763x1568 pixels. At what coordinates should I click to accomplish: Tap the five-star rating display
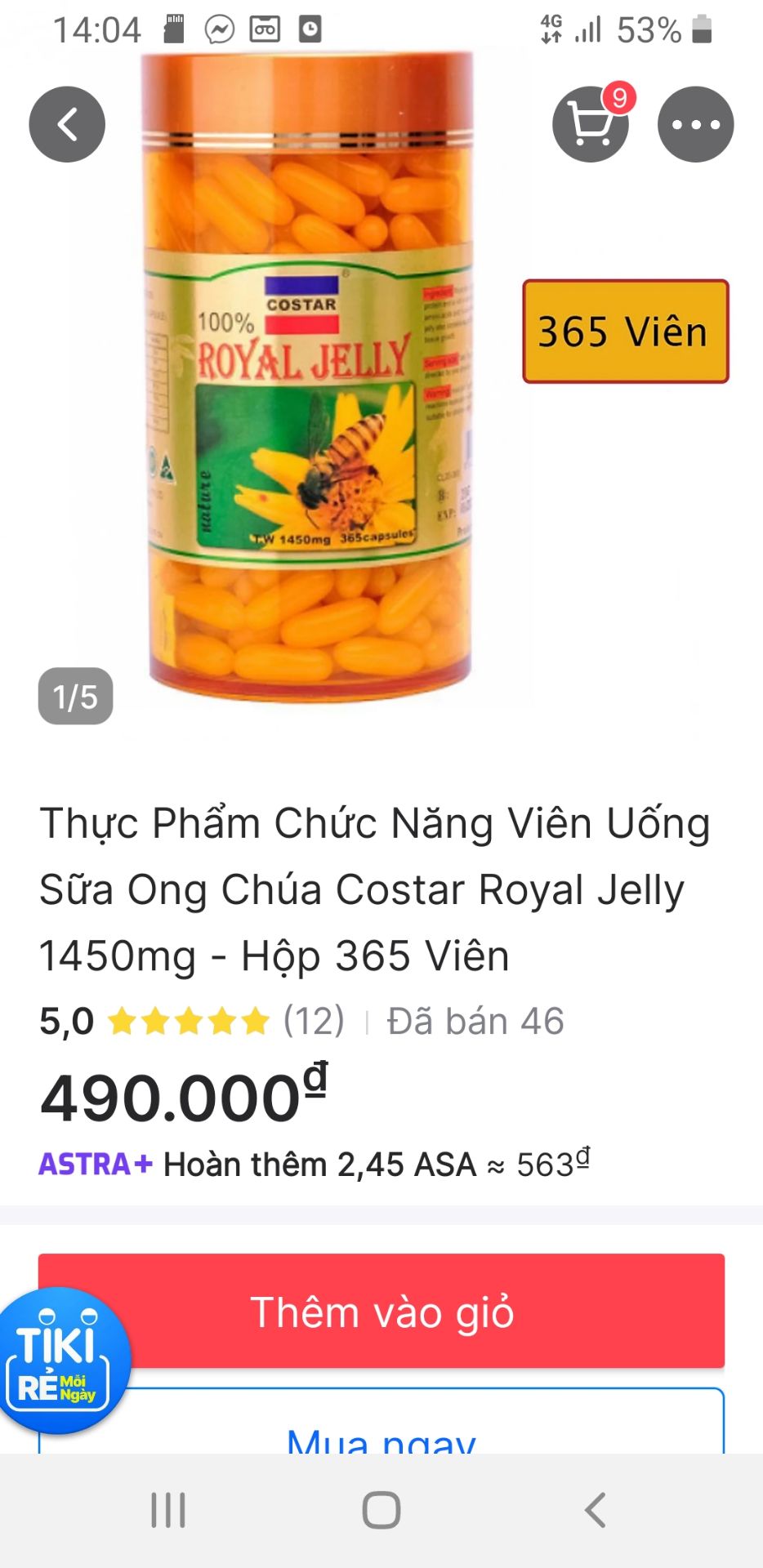[186, 1019]
